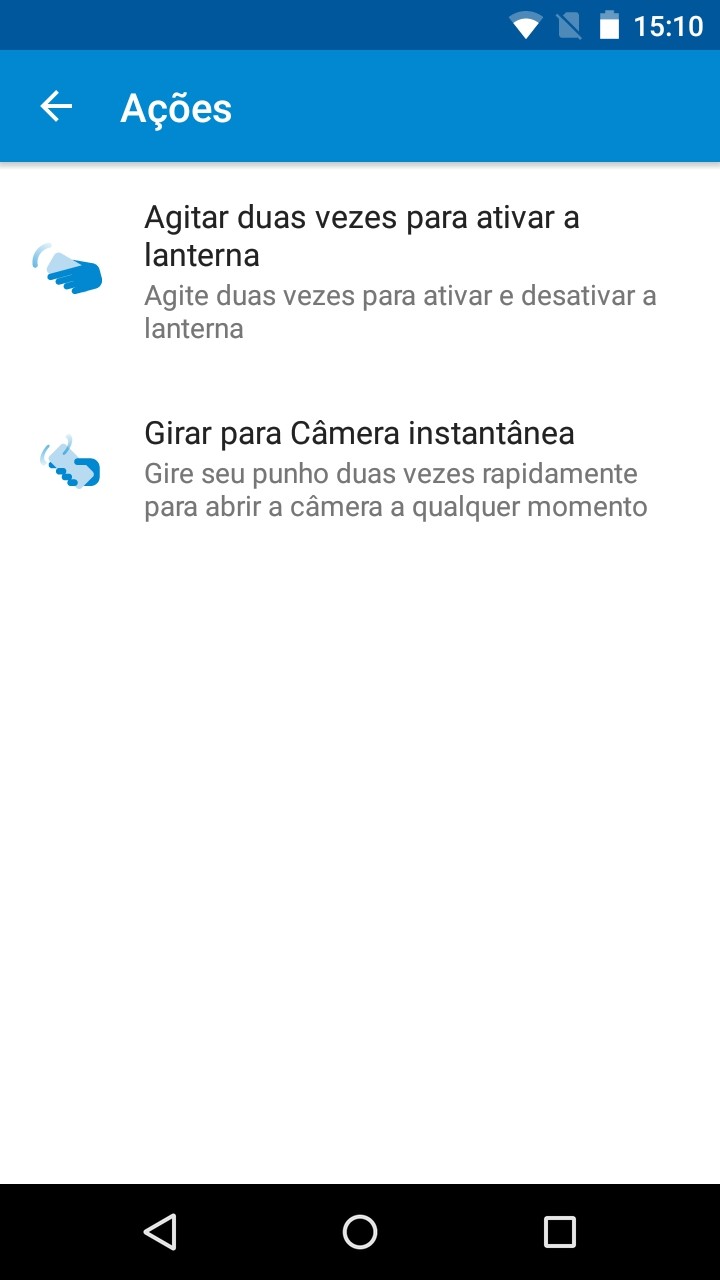Open the recent apps view
Screen dimensions: 720x1280
[560, 1232]
